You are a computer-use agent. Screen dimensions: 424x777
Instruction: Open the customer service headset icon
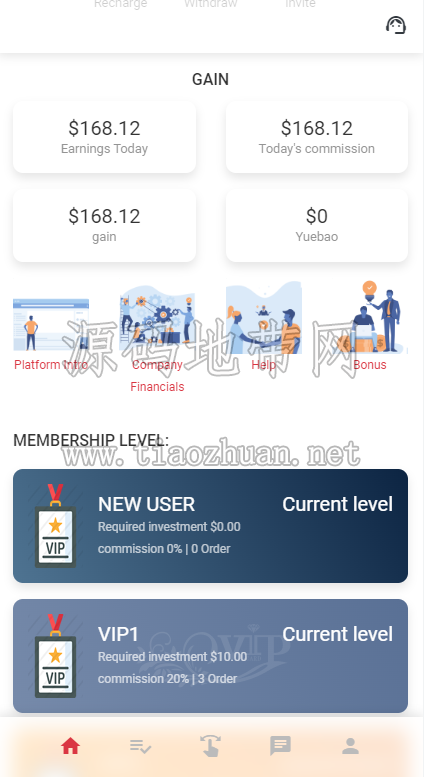[396, 25]
